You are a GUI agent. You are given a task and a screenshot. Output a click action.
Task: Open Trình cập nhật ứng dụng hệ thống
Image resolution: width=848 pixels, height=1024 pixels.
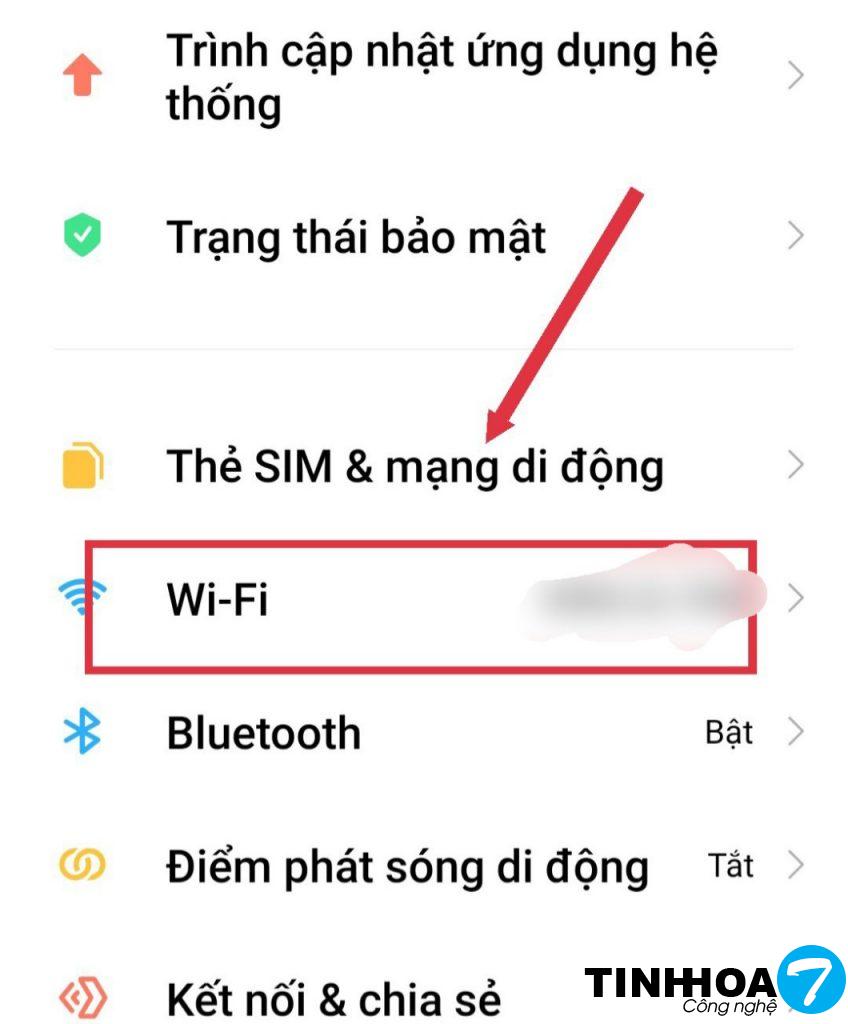(440, 77)
